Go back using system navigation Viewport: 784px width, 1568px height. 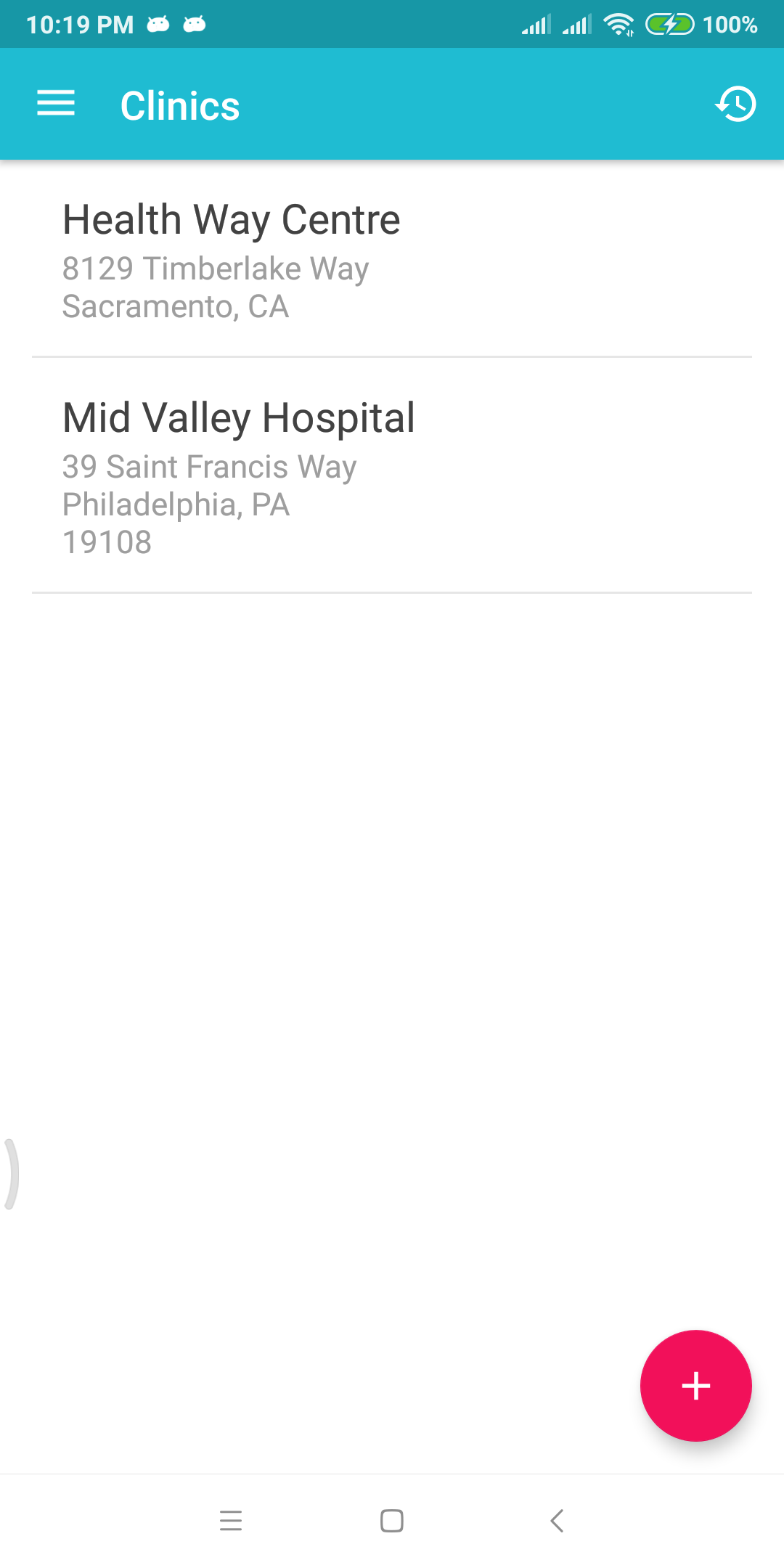coord(557,1520)
